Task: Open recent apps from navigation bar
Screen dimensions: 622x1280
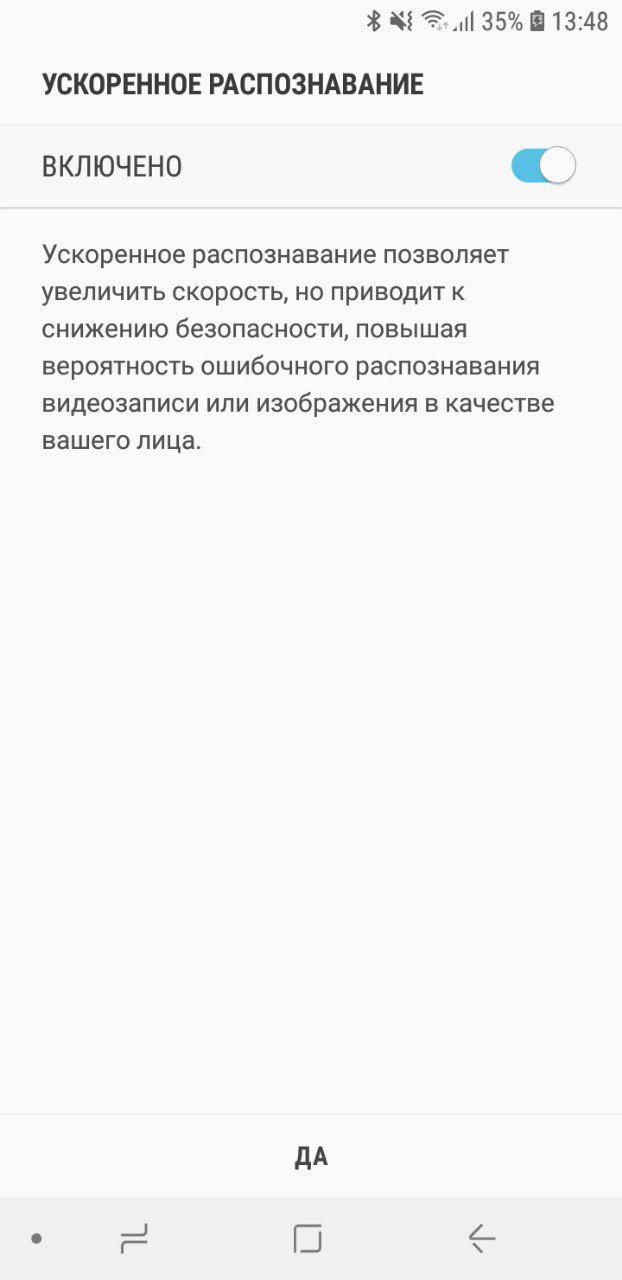Action: click(x=134, y=1239)
